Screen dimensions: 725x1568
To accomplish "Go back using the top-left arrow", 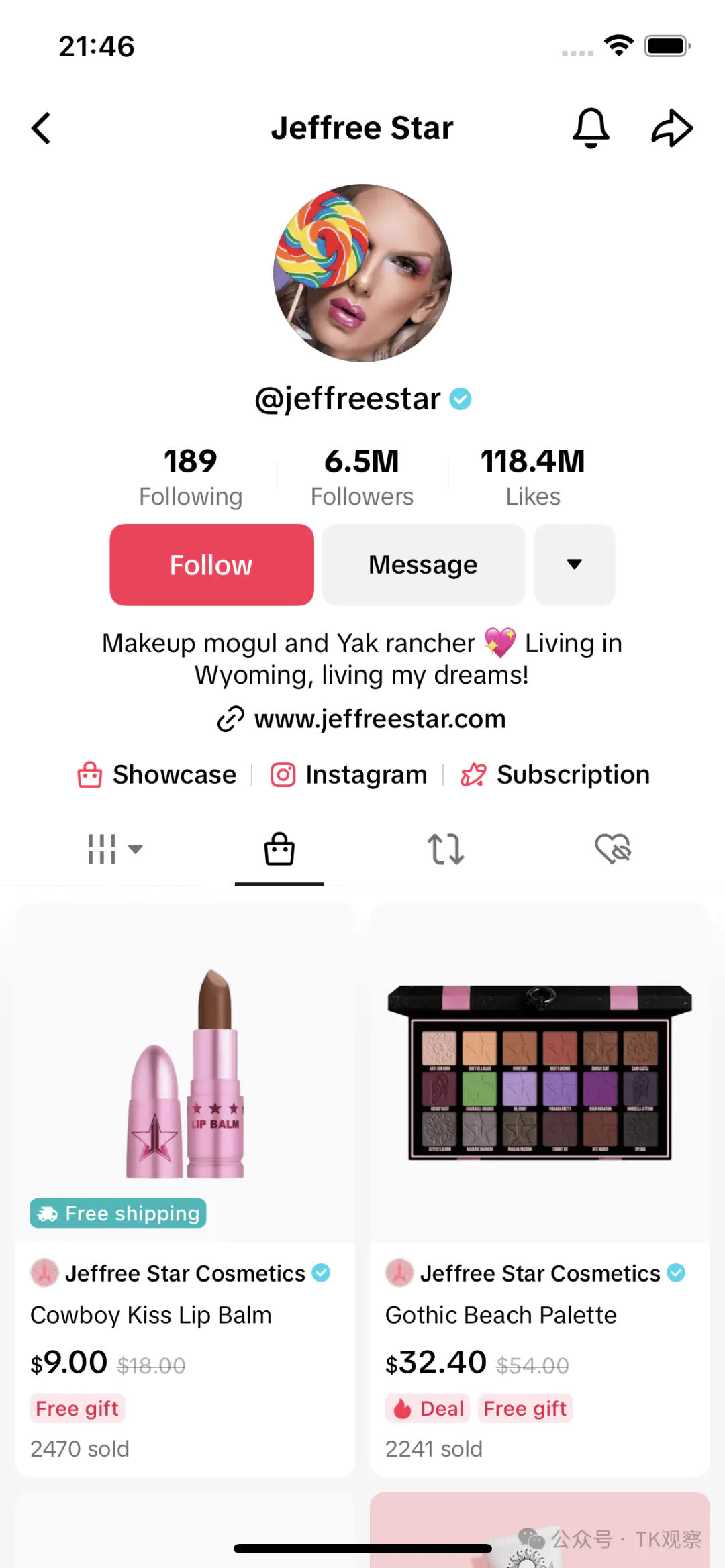I will coord(41,128).
